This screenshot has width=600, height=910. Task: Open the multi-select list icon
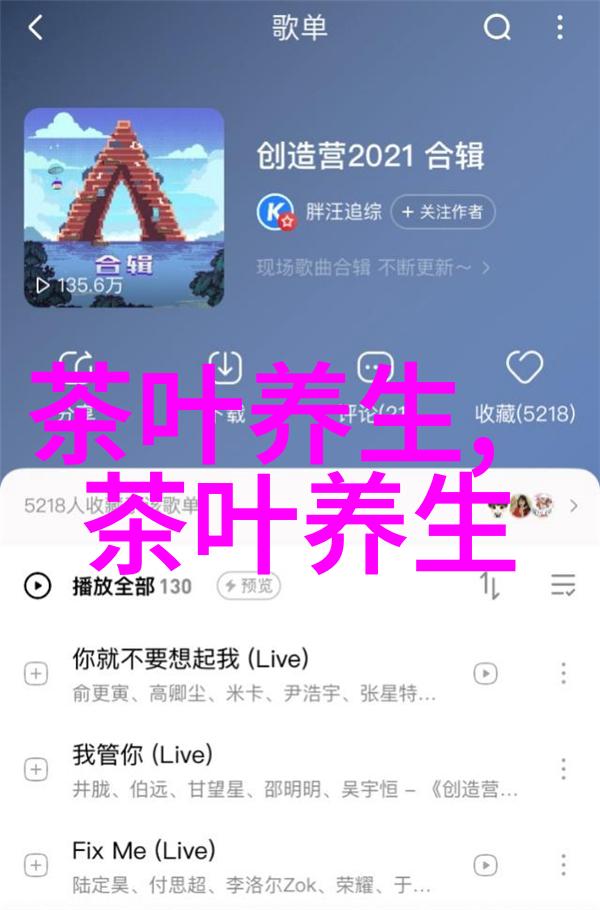point(563,586)
